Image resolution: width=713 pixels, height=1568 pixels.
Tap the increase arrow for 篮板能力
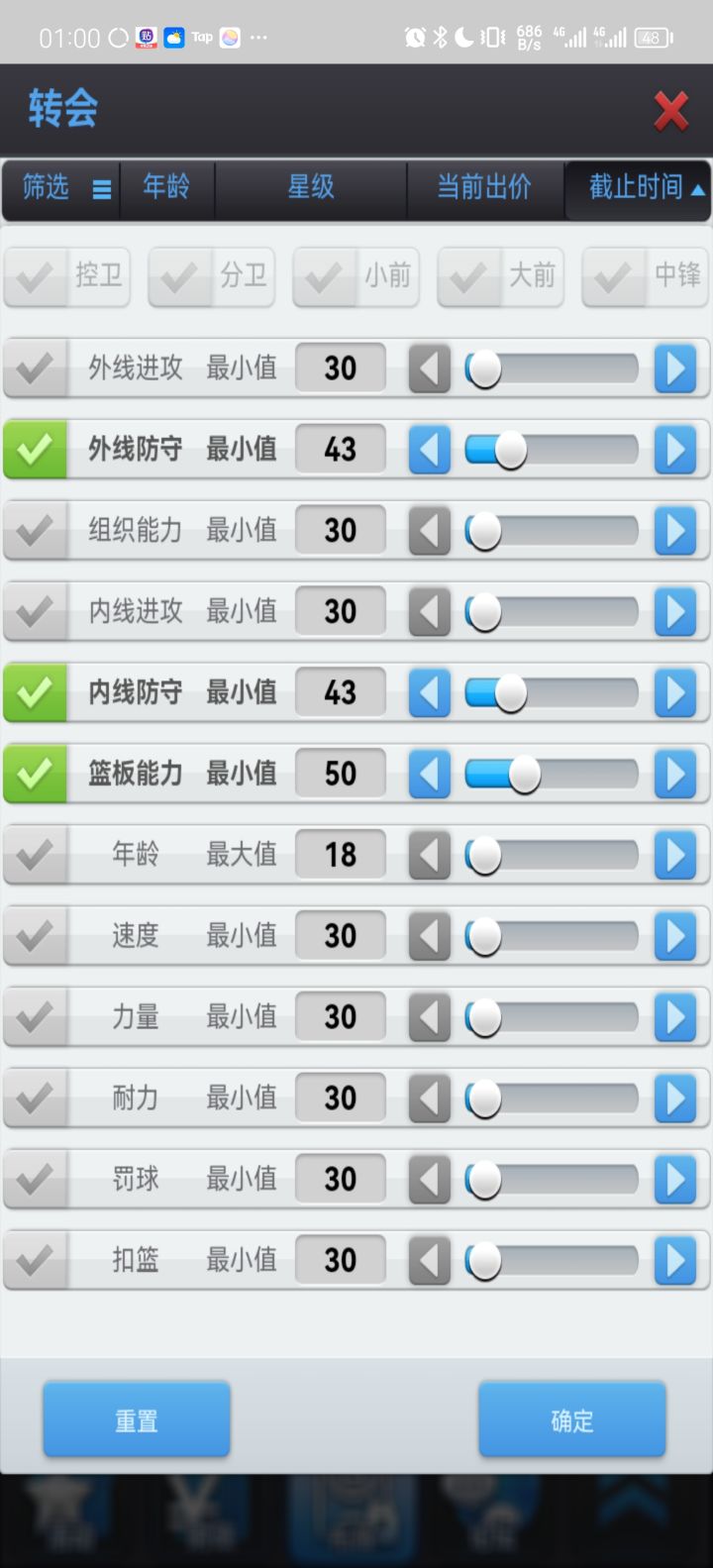tap(676, 774)
